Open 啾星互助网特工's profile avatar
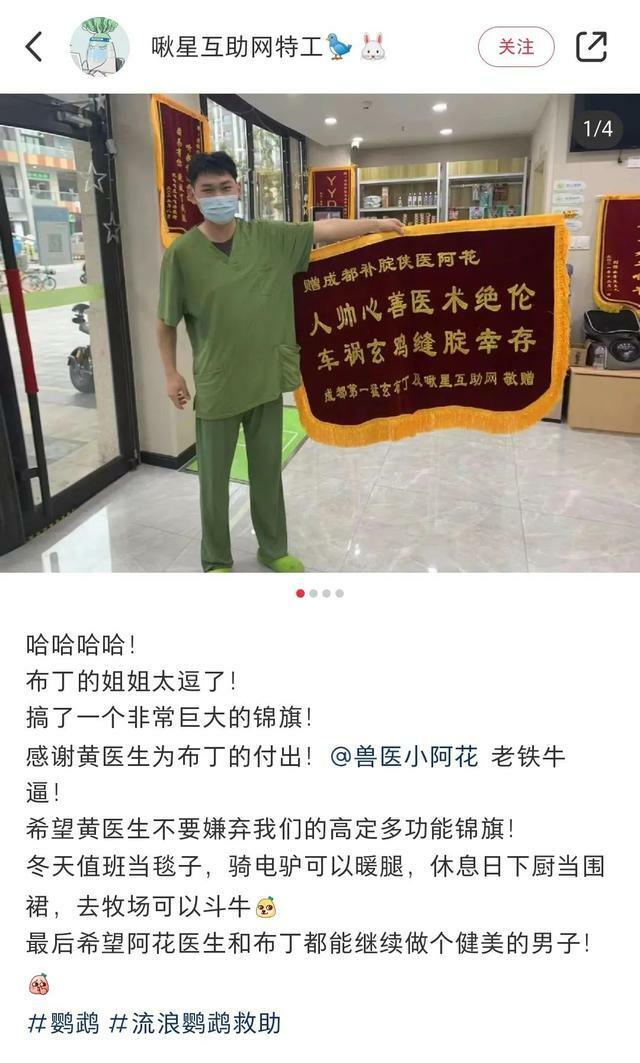 pos(100,47)
